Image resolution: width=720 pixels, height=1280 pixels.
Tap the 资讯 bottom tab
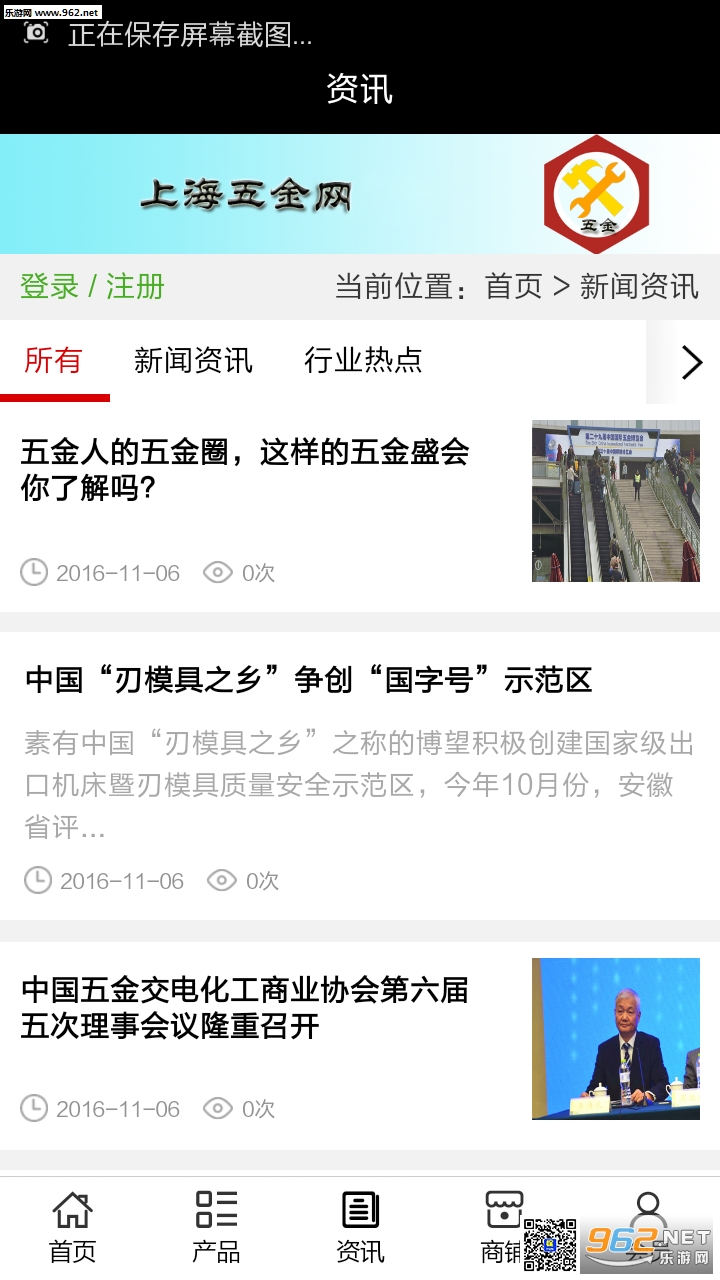tap(360, 1227)
